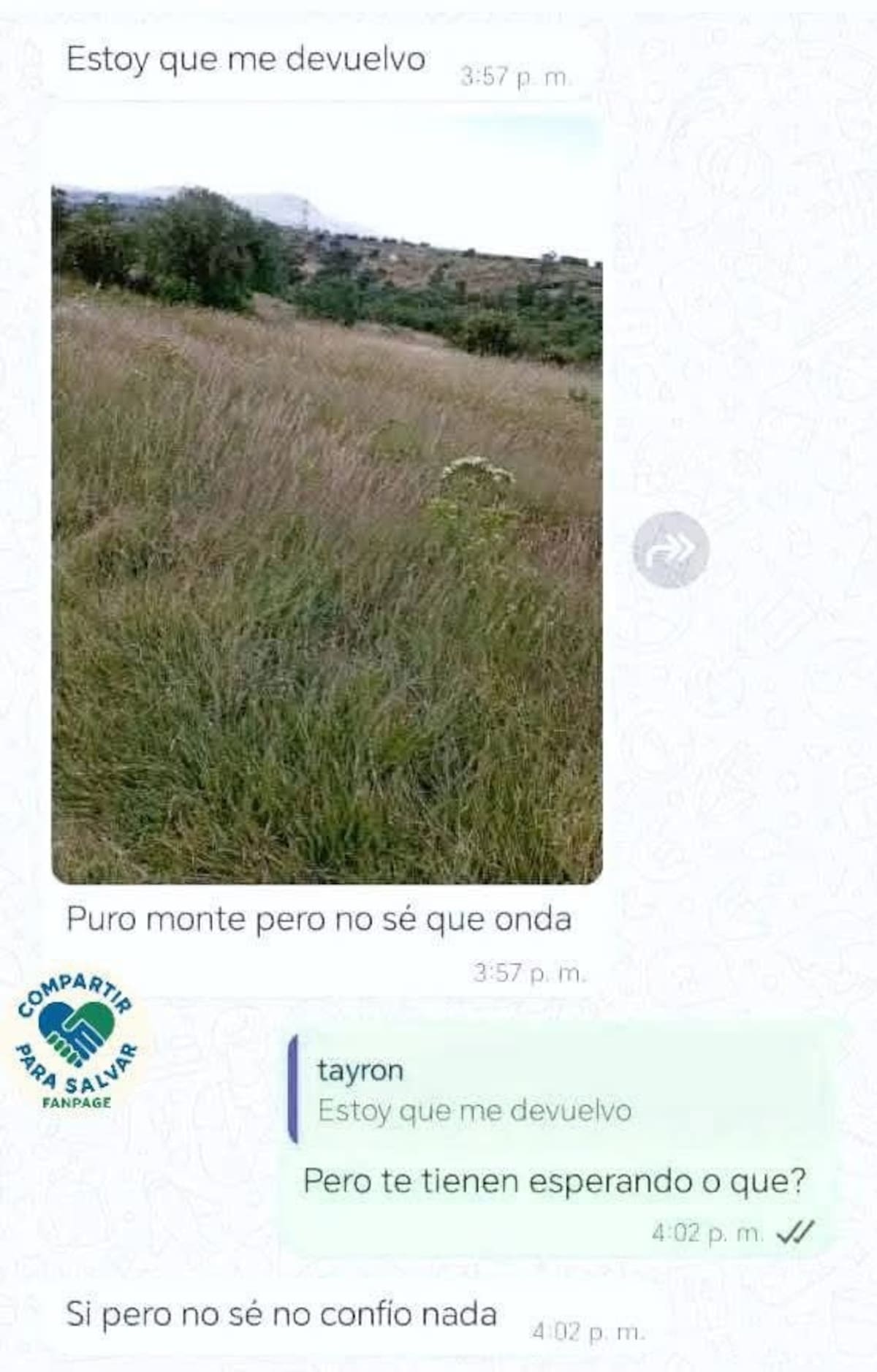Forward the photo using the arrow icon
This screenshot has width=877, height=1372.
click(670, 550)
